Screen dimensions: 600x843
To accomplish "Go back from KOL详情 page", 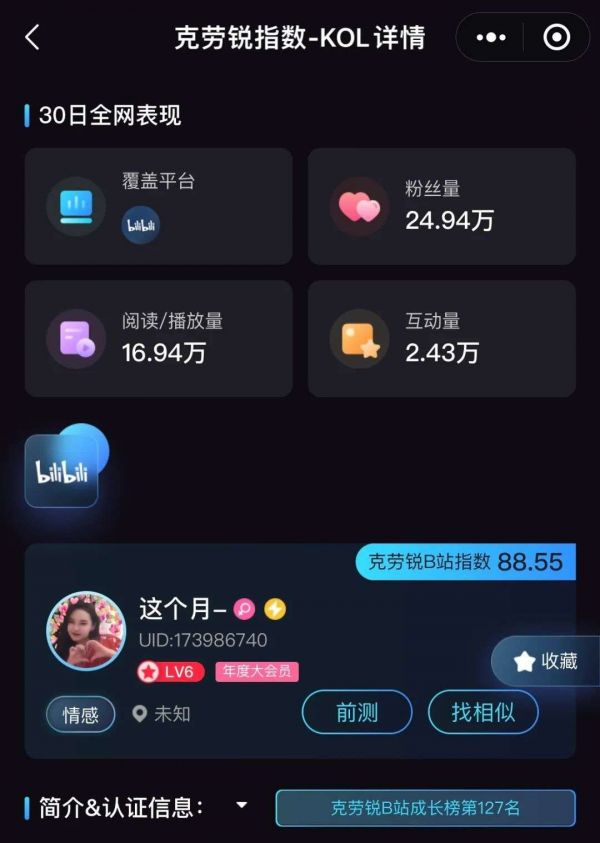I will 32,38.
